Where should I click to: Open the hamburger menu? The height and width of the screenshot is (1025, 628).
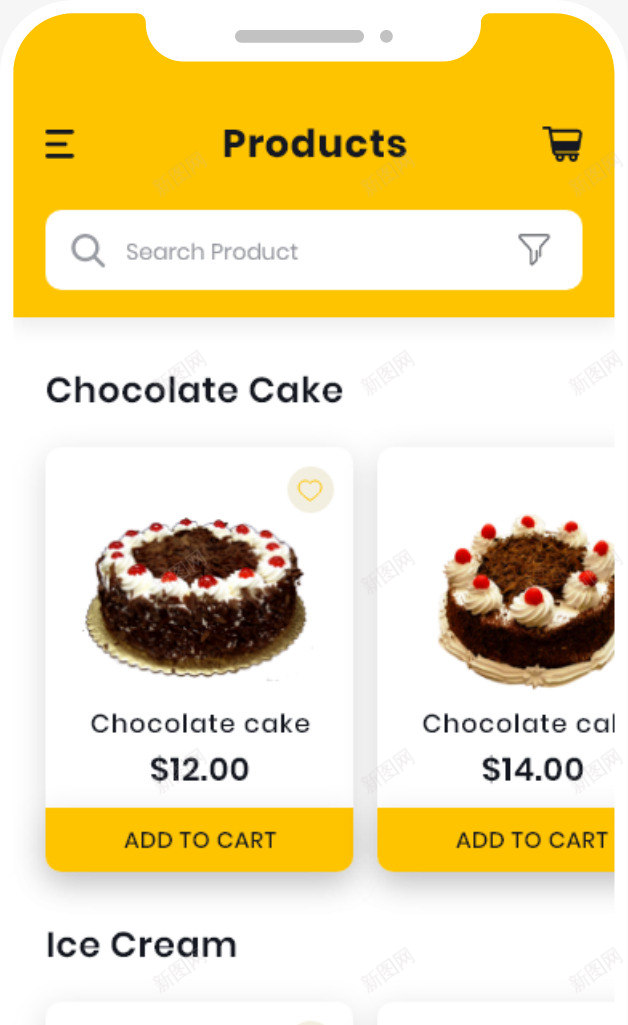(60, 145)
